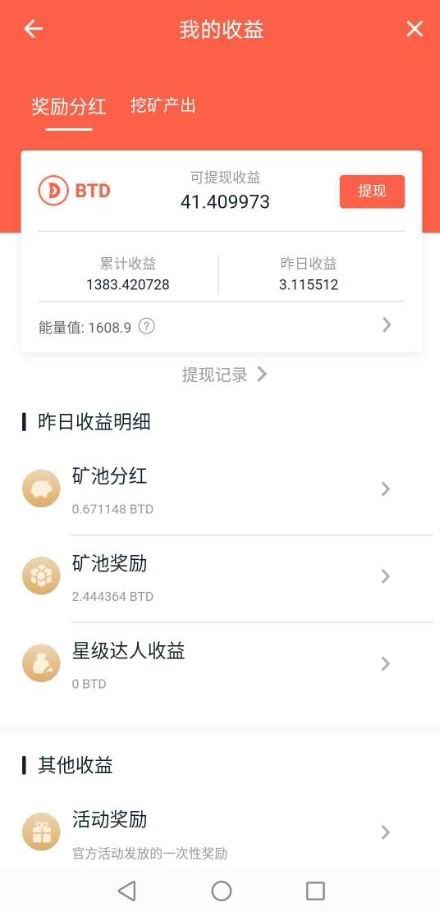Open the 星级达人收益 row
Screen dimensions: 440x912
coord(228,665)
